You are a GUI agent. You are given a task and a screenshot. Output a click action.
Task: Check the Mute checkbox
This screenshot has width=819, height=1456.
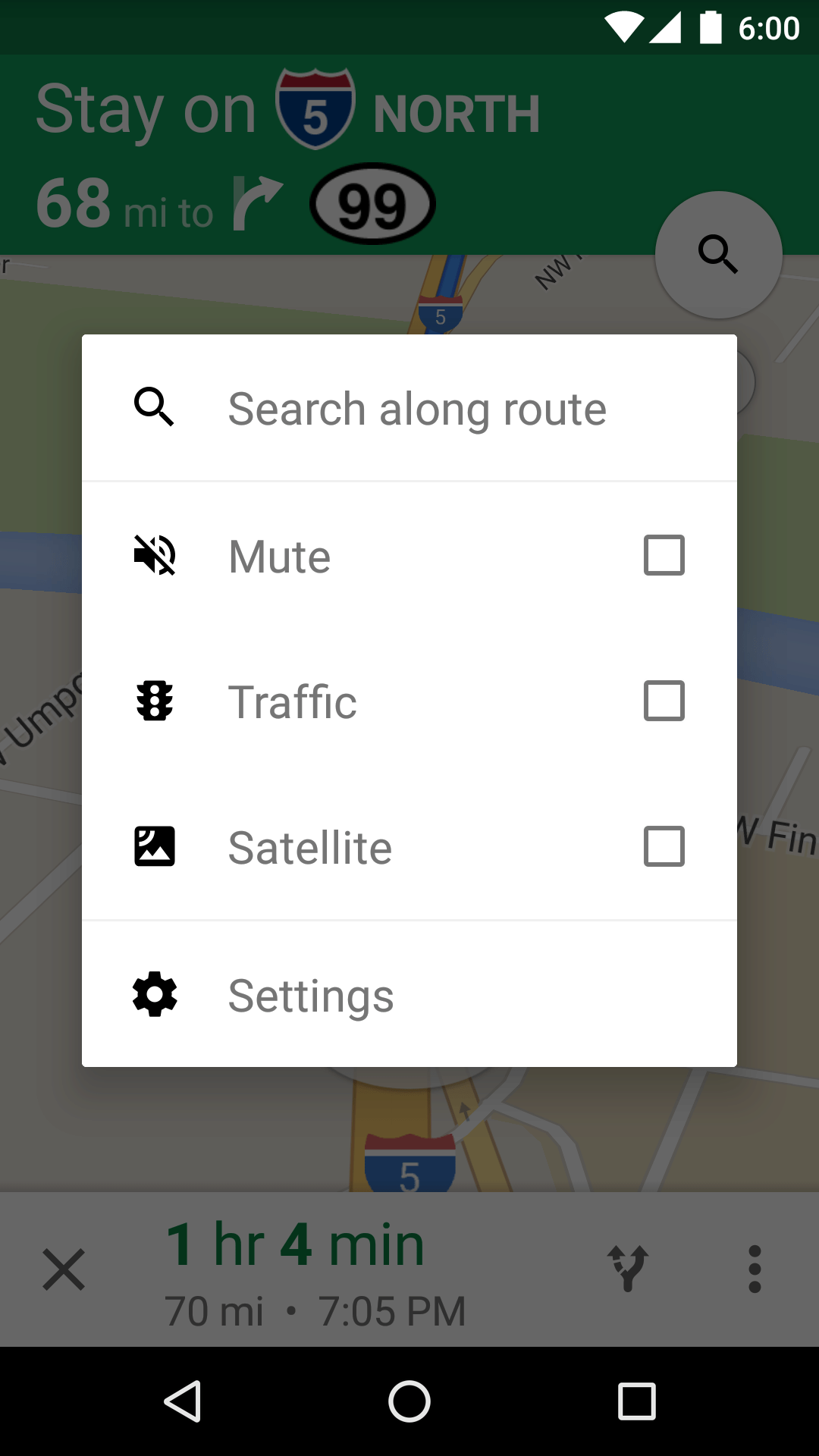click(x=664, y=555)
